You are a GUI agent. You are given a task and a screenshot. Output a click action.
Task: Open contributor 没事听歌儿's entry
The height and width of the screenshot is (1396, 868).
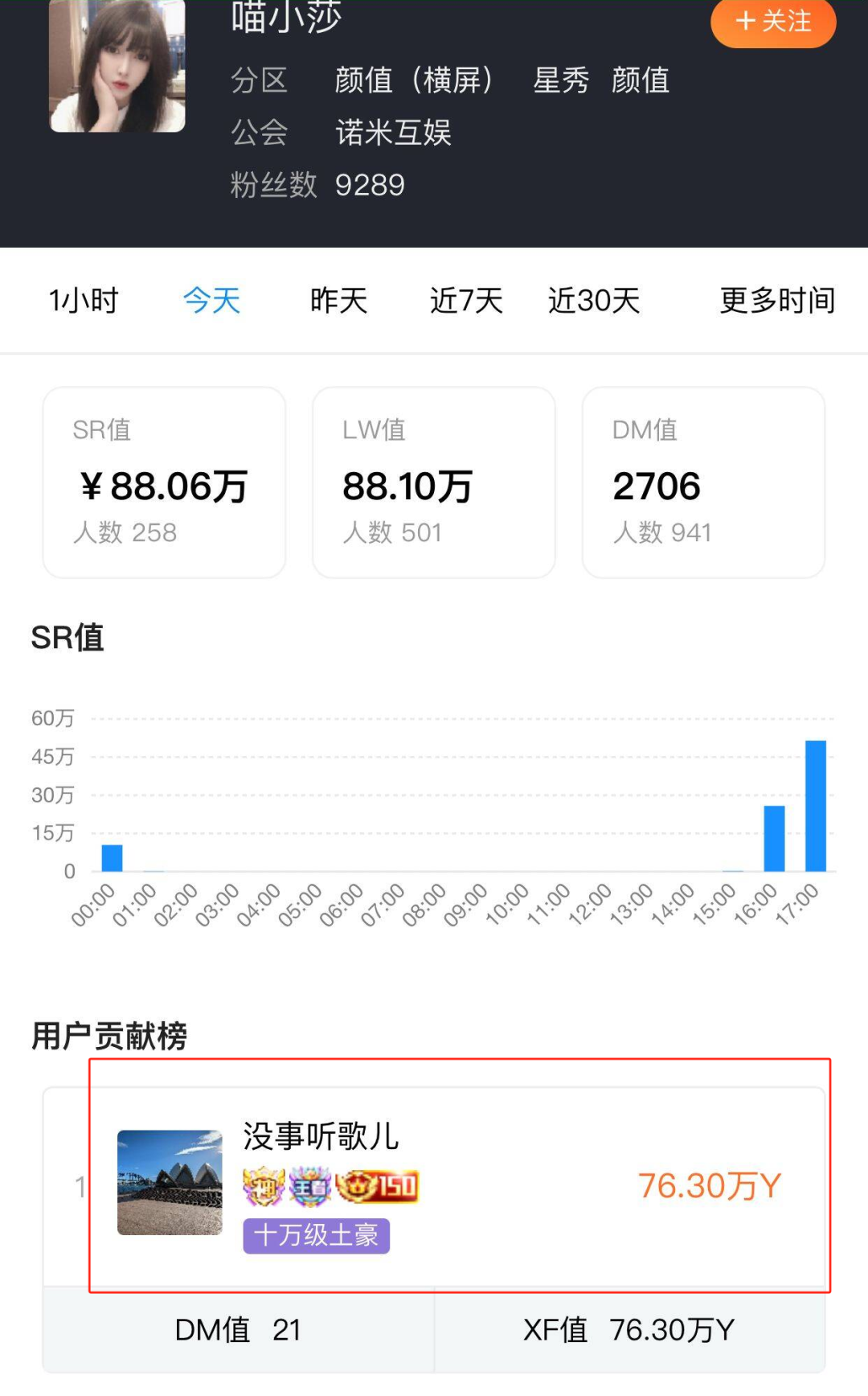click(x=434, y=1187)
